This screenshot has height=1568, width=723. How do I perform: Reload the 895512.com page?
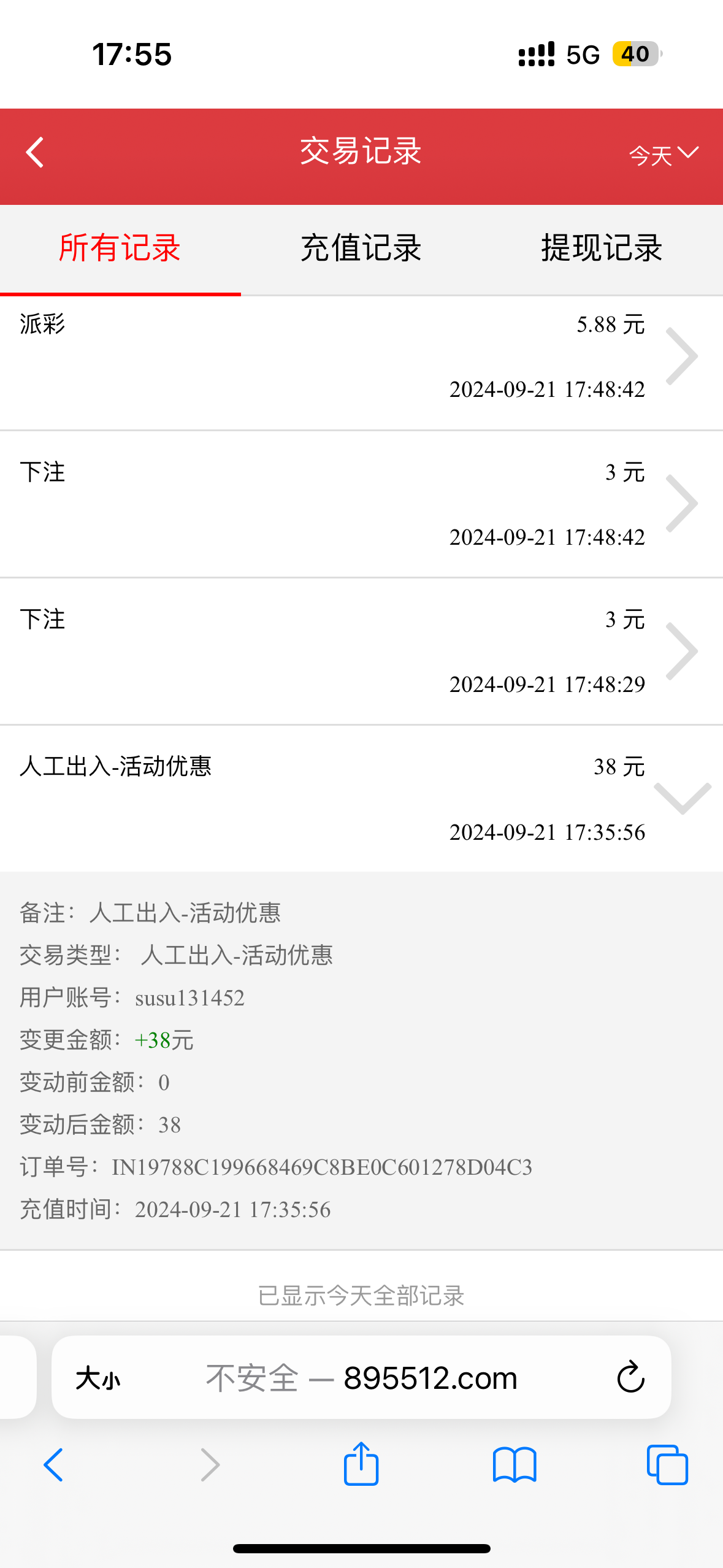[x=630, y=1378]
